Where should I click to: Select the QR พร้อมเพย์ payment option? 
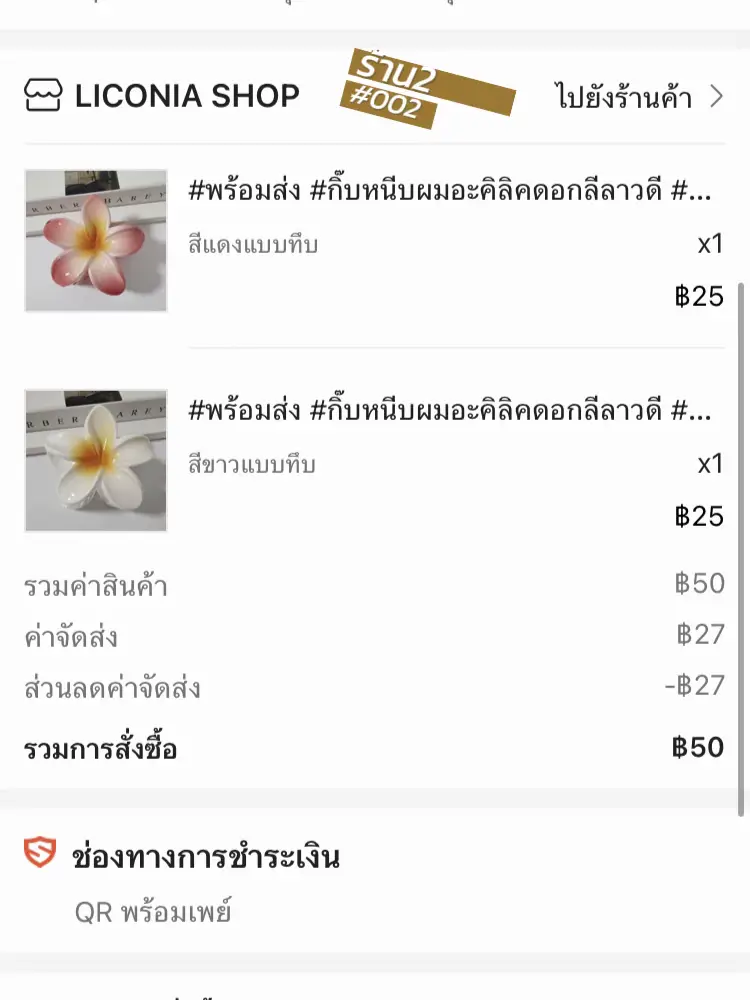155,910
